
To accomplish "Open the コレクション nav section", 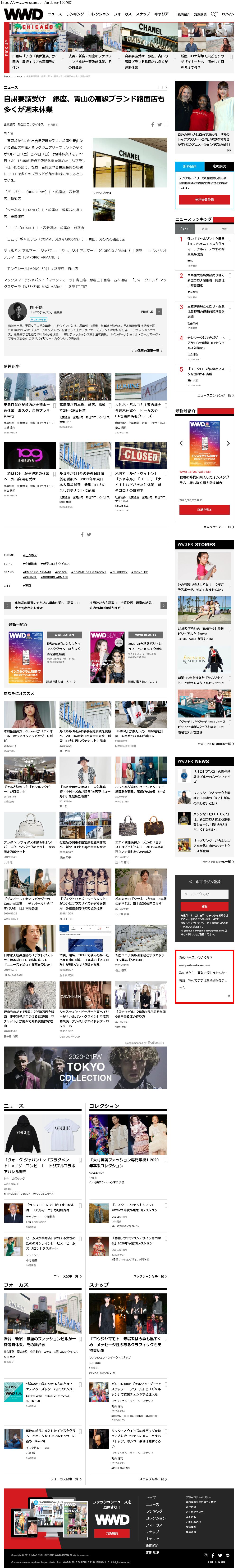I will [98, 14].
